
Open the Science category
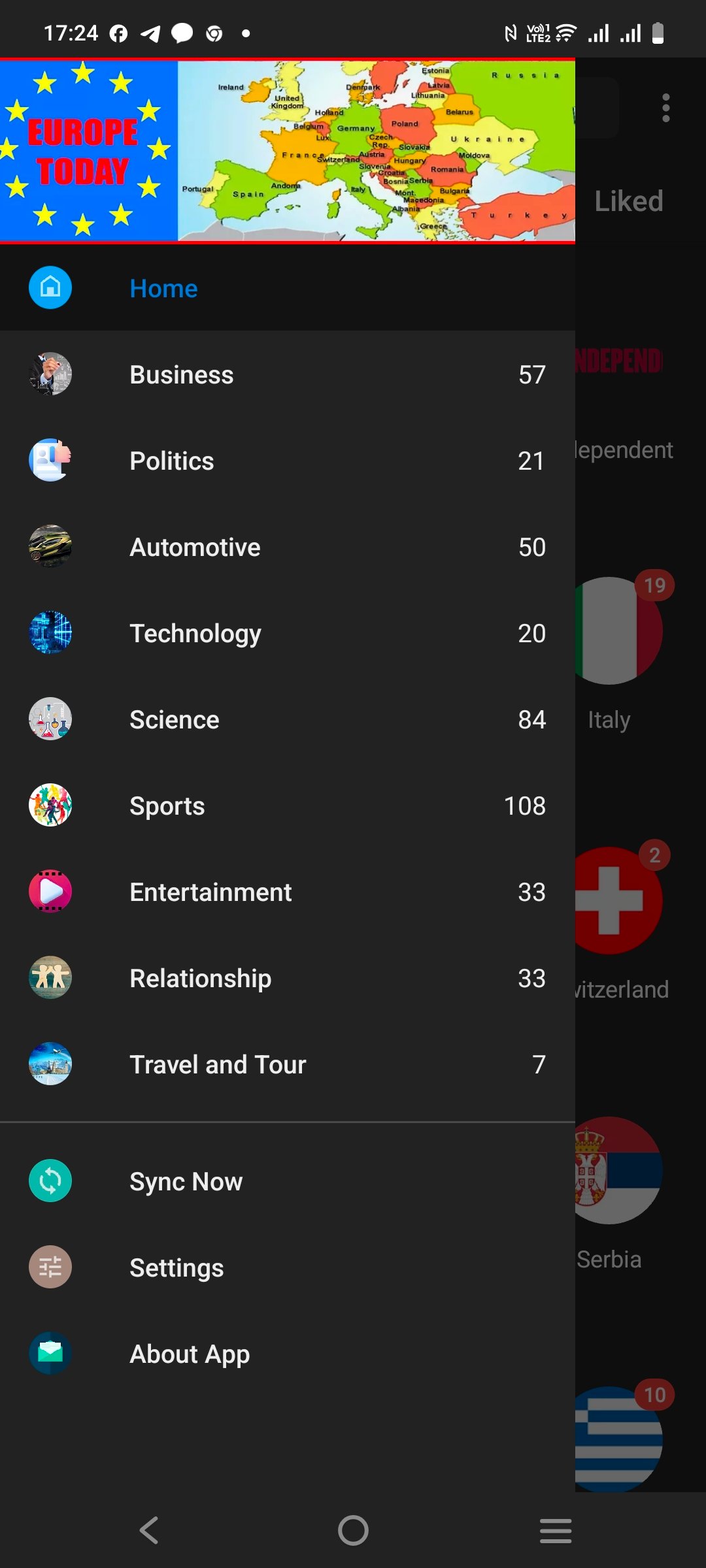click(x=175, y=719)
